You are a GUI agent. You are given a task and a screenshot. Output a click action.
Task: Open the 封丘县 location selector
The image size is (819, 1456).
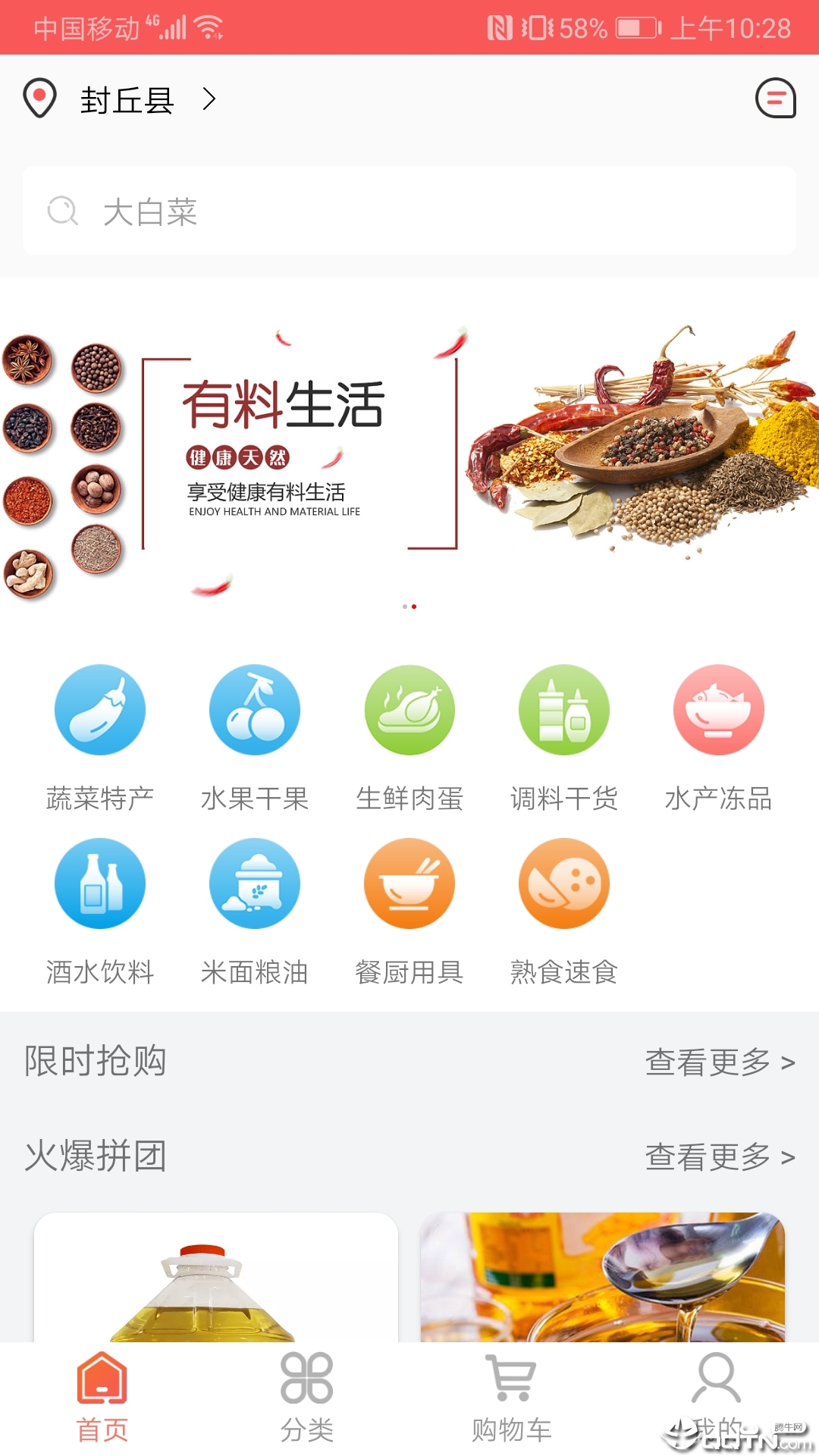click(125, 99)
